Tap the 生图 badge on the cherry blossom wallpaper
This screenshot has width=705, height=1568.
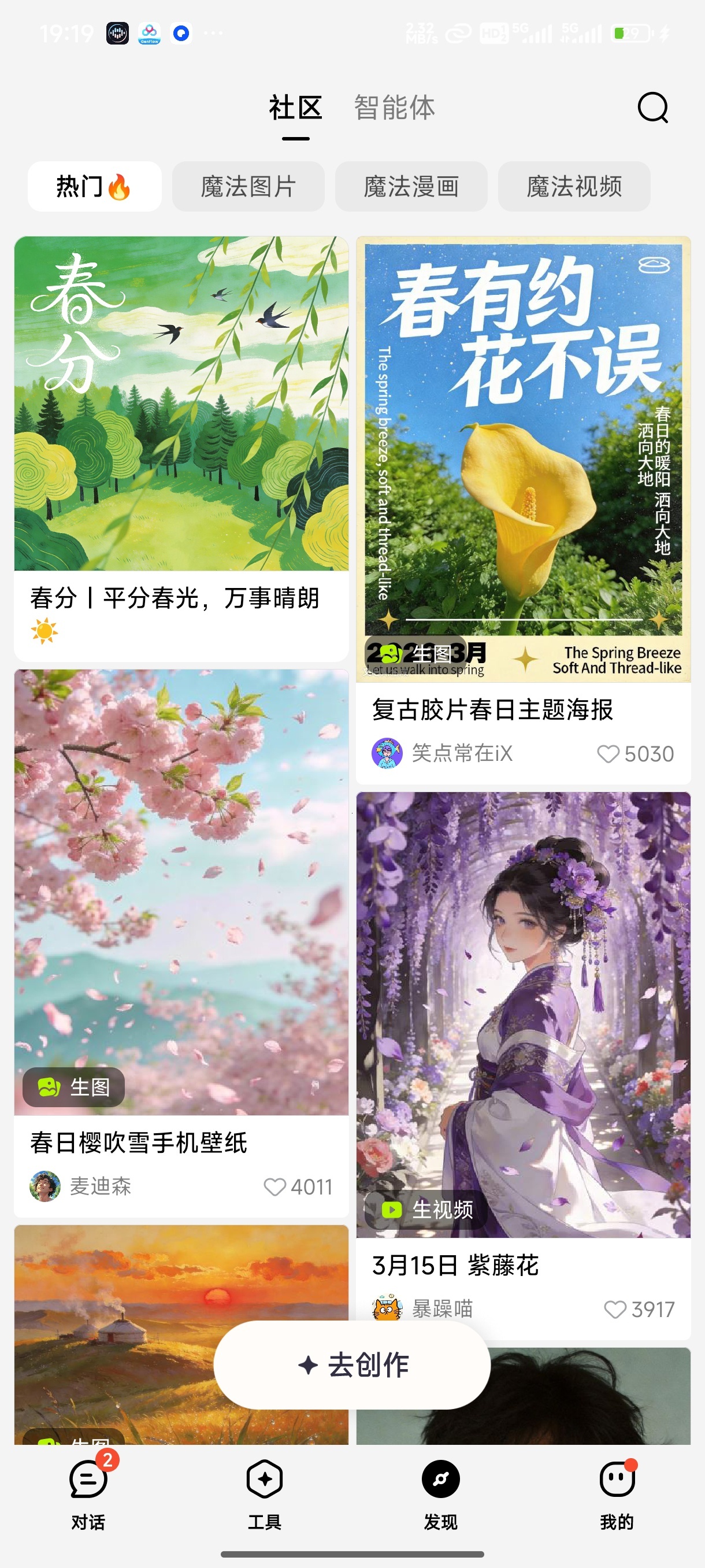pyautogui.click(x=72, y=1087)
